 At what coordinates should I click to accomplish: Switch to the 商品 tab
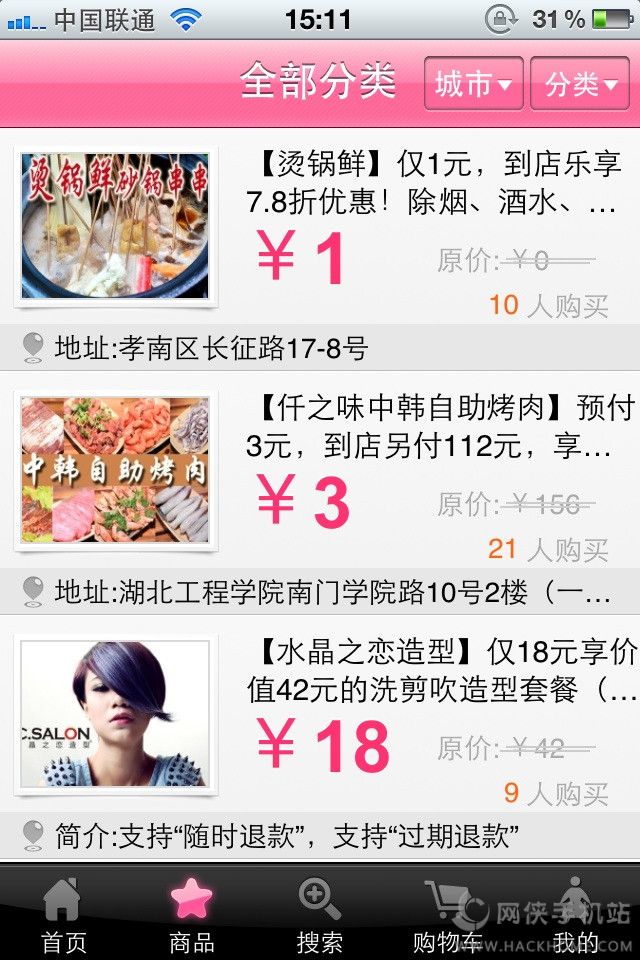click(191, 914)
